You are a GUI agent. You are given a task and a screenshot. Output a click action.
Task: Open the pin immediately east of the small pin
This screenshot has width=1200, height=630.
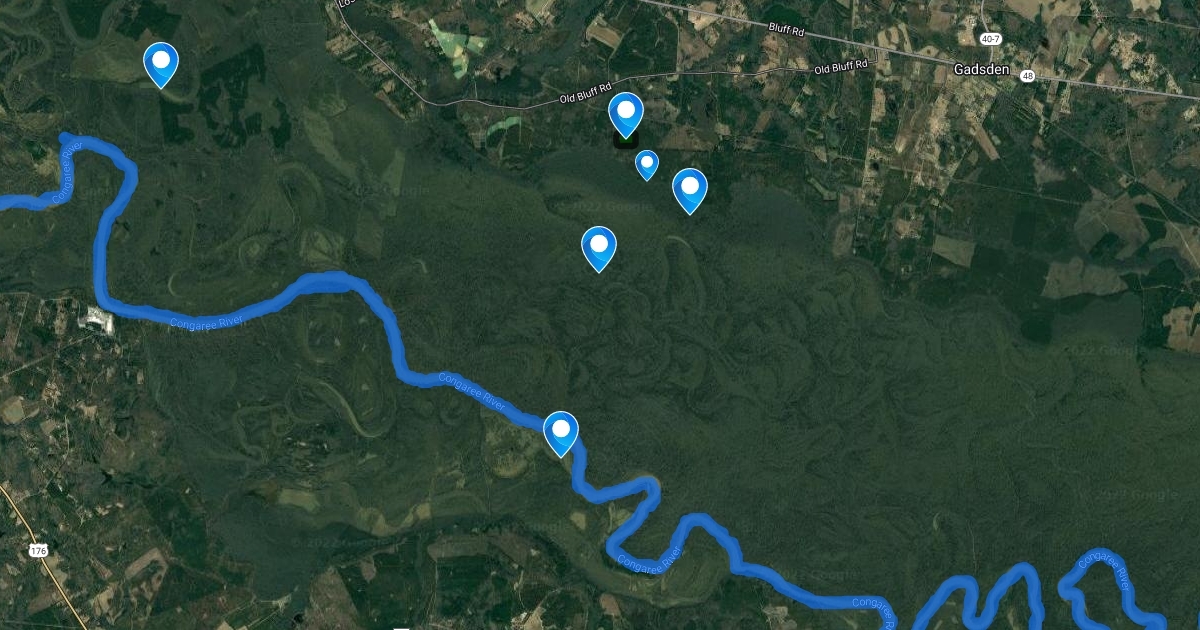(x=689, y=188)
